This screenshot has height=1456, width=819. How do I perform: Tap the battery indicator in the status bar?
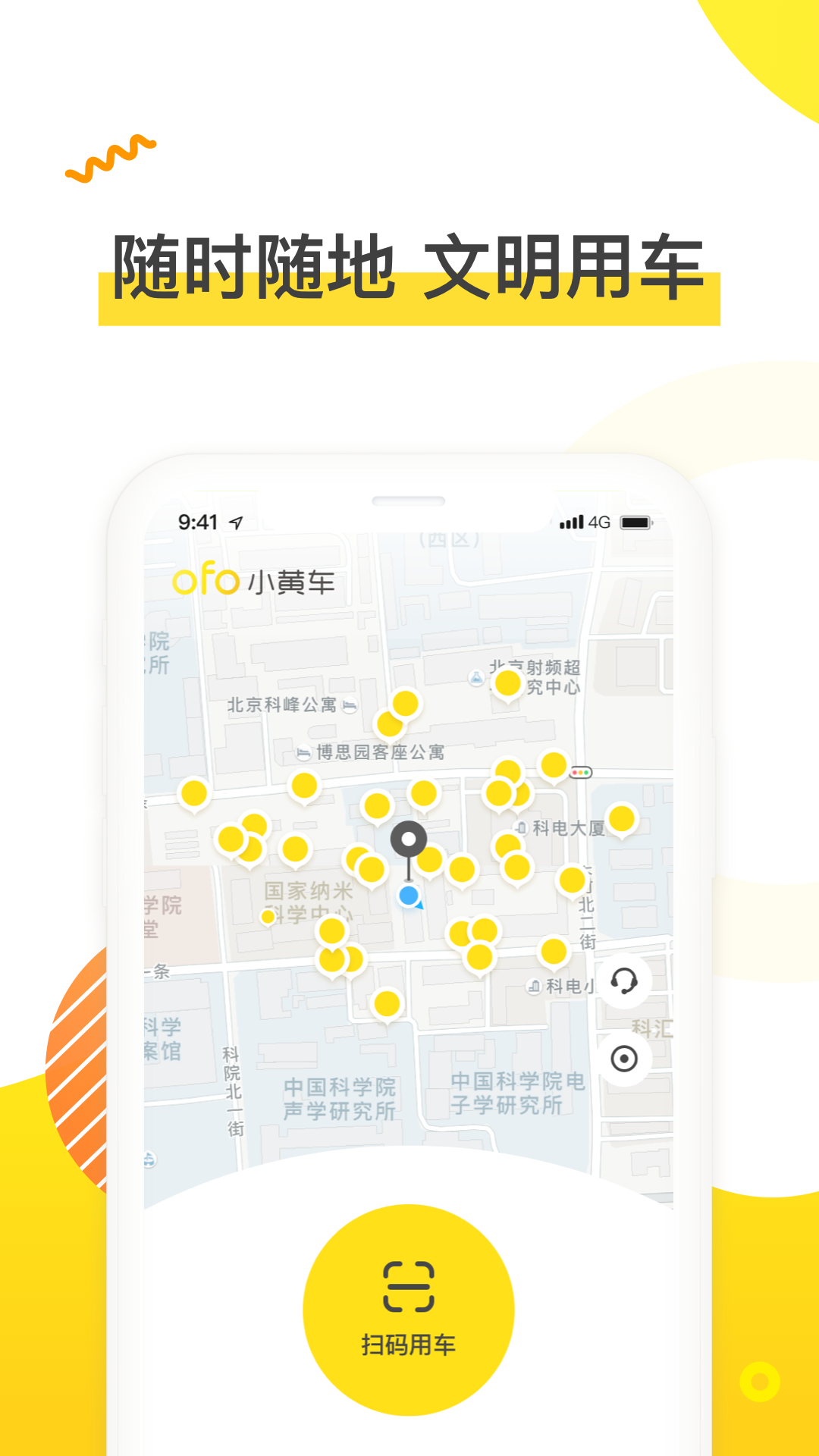pos(635,522)
